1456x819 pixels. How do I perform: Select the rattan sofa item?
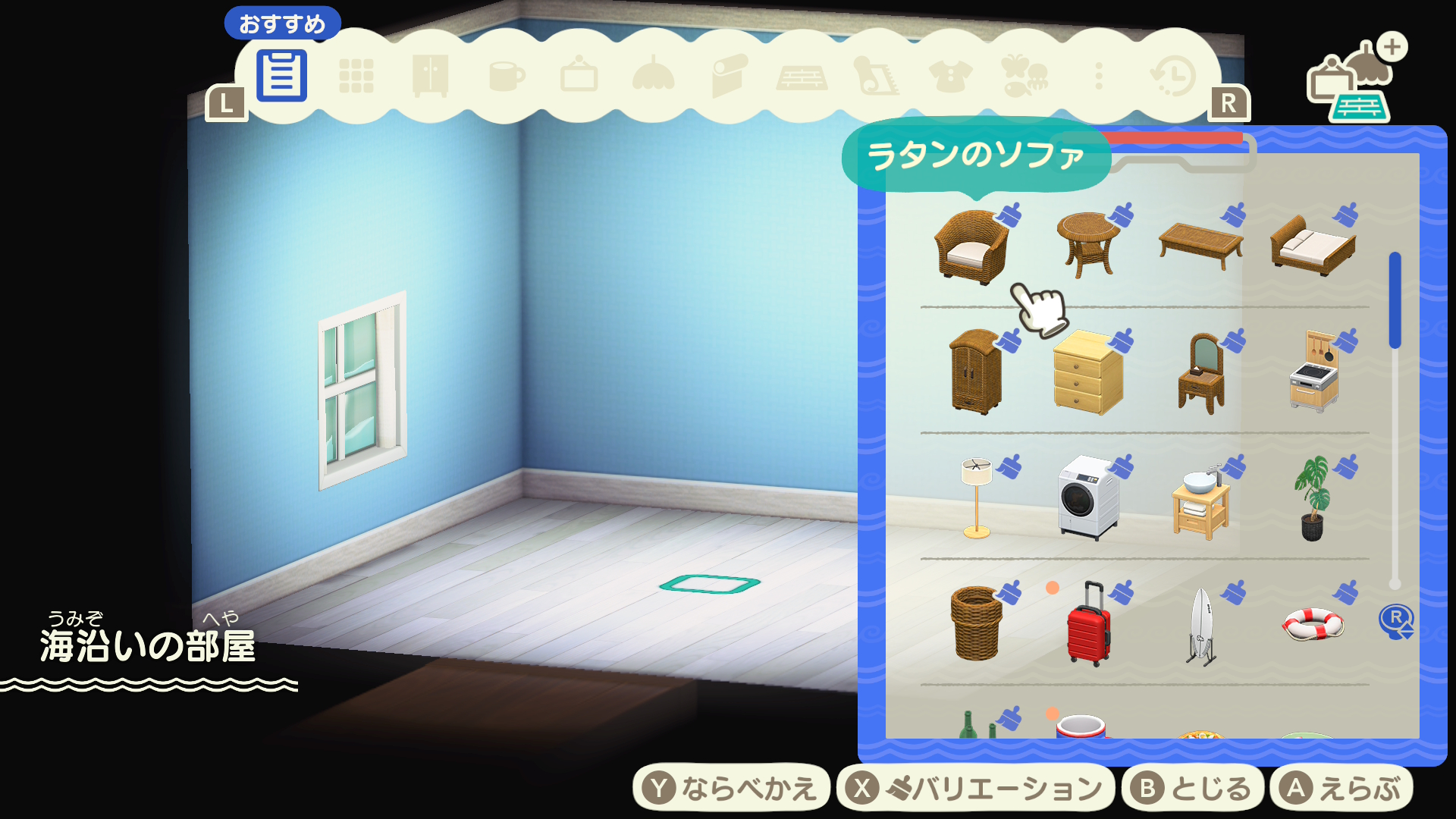pyautogui.click(x=971, y=246)
